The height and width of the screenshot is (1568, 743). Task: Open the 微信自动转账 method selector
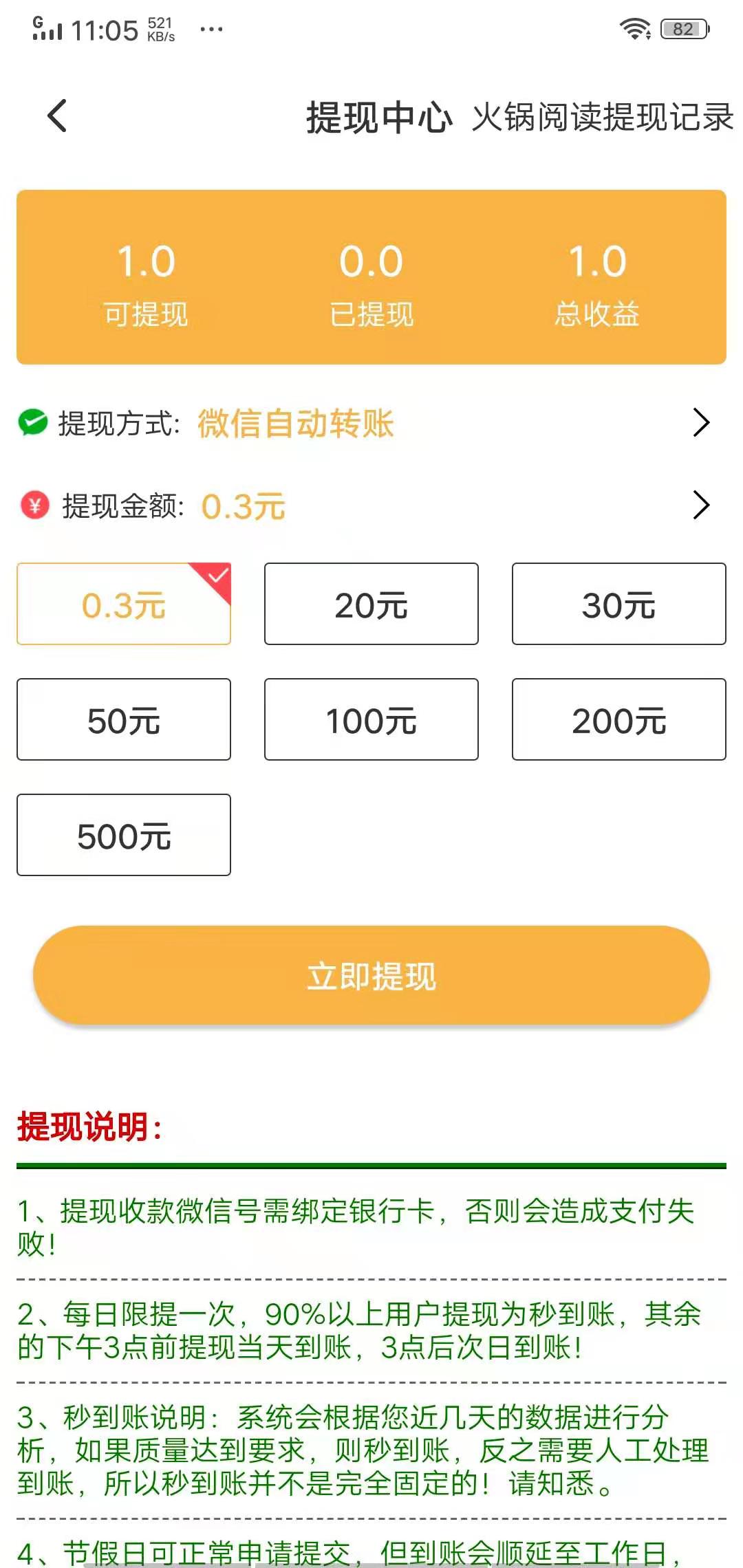(296, 425)
